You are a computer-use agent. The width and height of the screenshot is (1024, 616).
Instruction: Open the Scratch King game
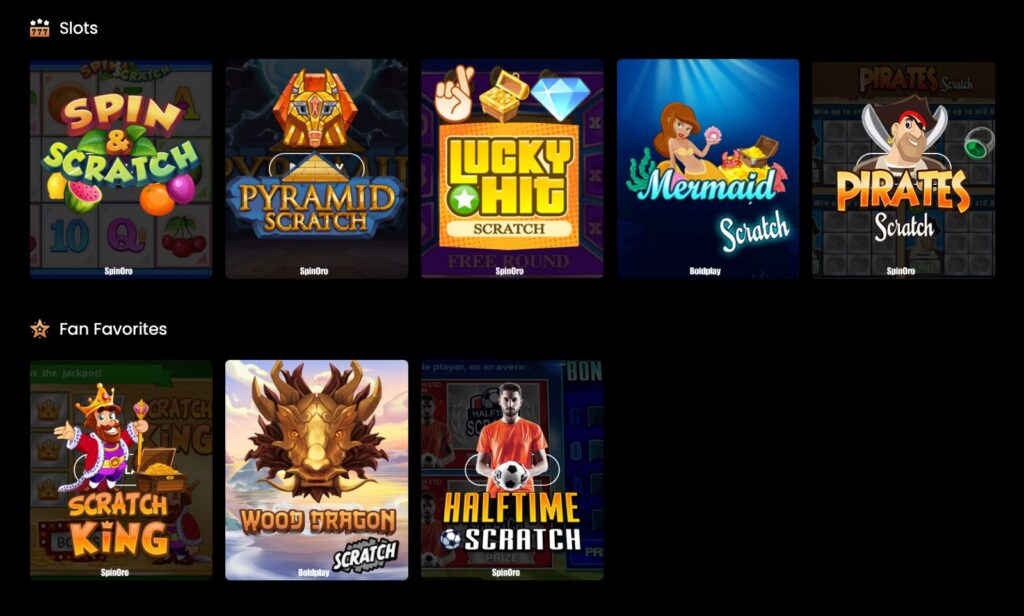click(x=121, y=469)
